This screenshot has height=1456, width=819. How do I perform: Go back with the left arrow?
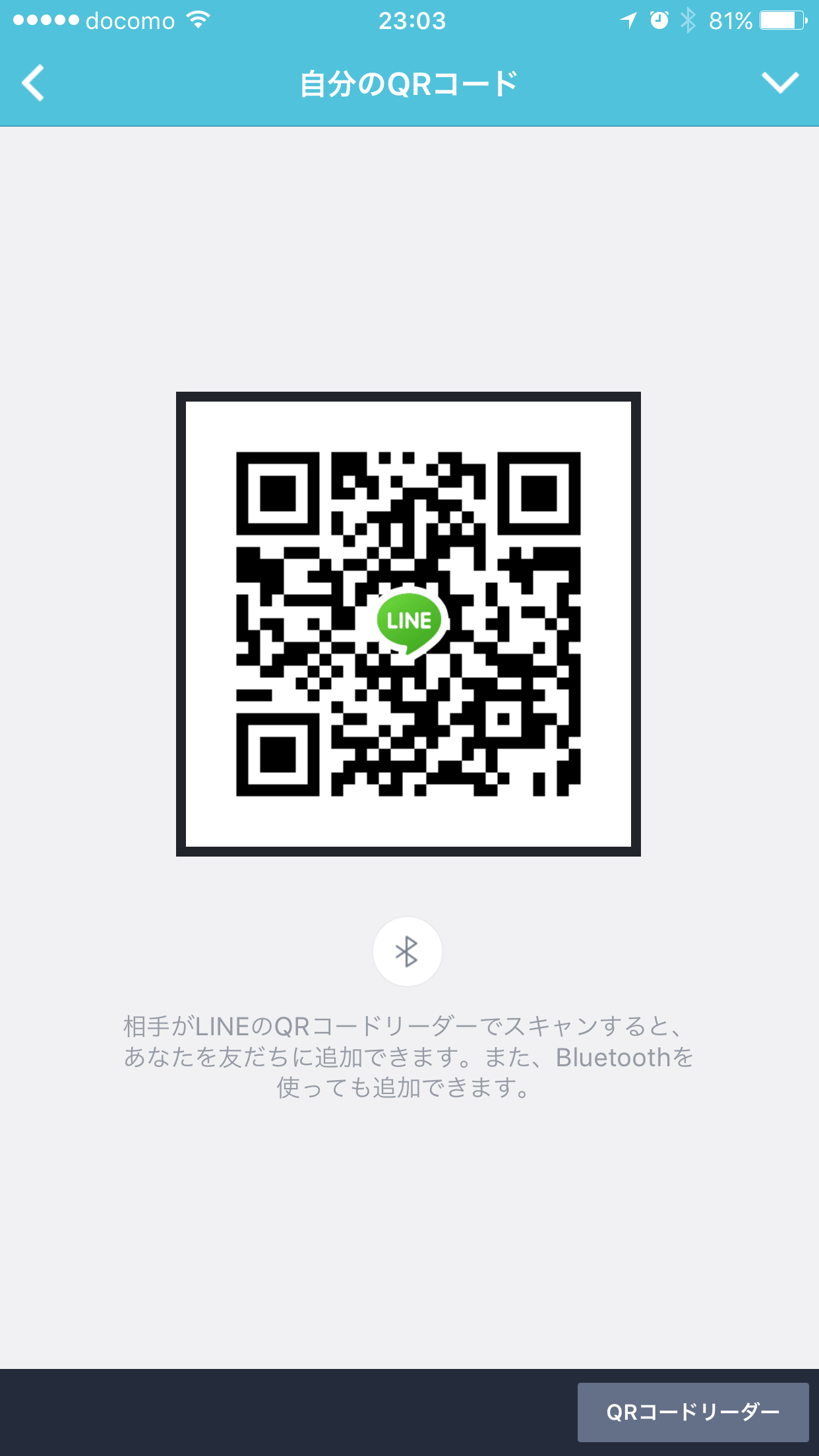pos(33,83)
